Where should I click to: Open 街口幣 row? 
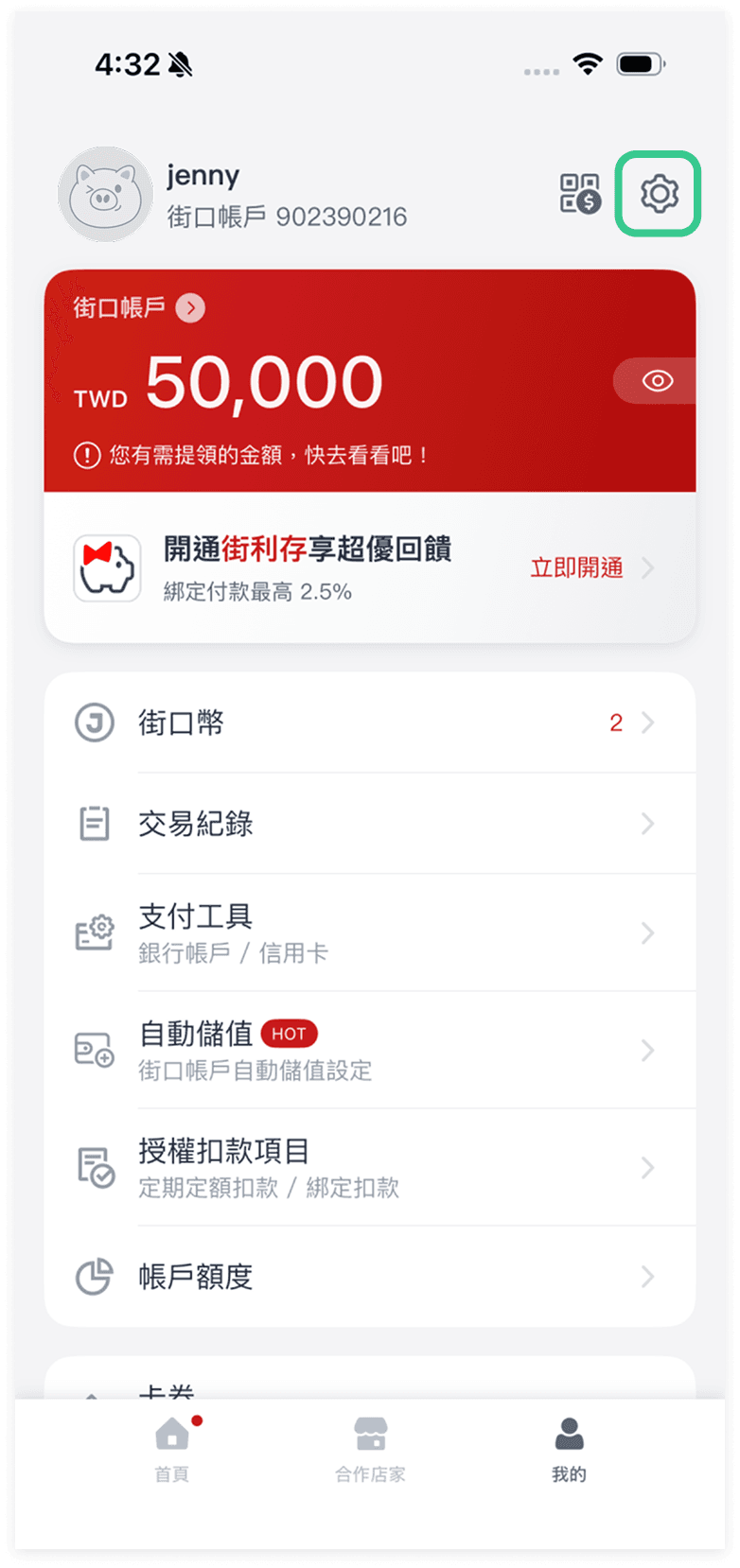click(369, 723)
